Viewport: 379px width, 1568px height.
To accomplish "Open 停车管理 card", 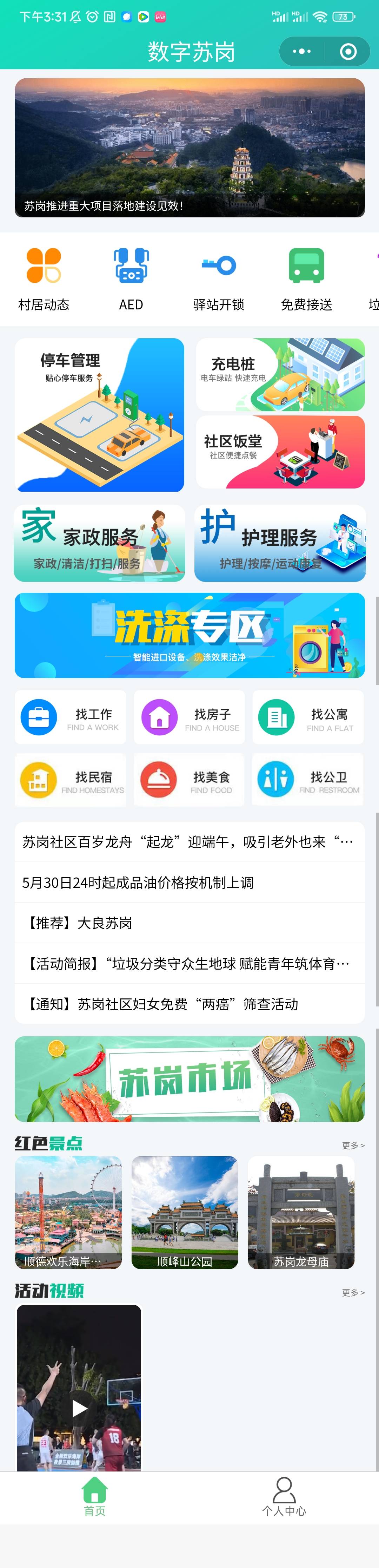I will click(x=99, y=414).
